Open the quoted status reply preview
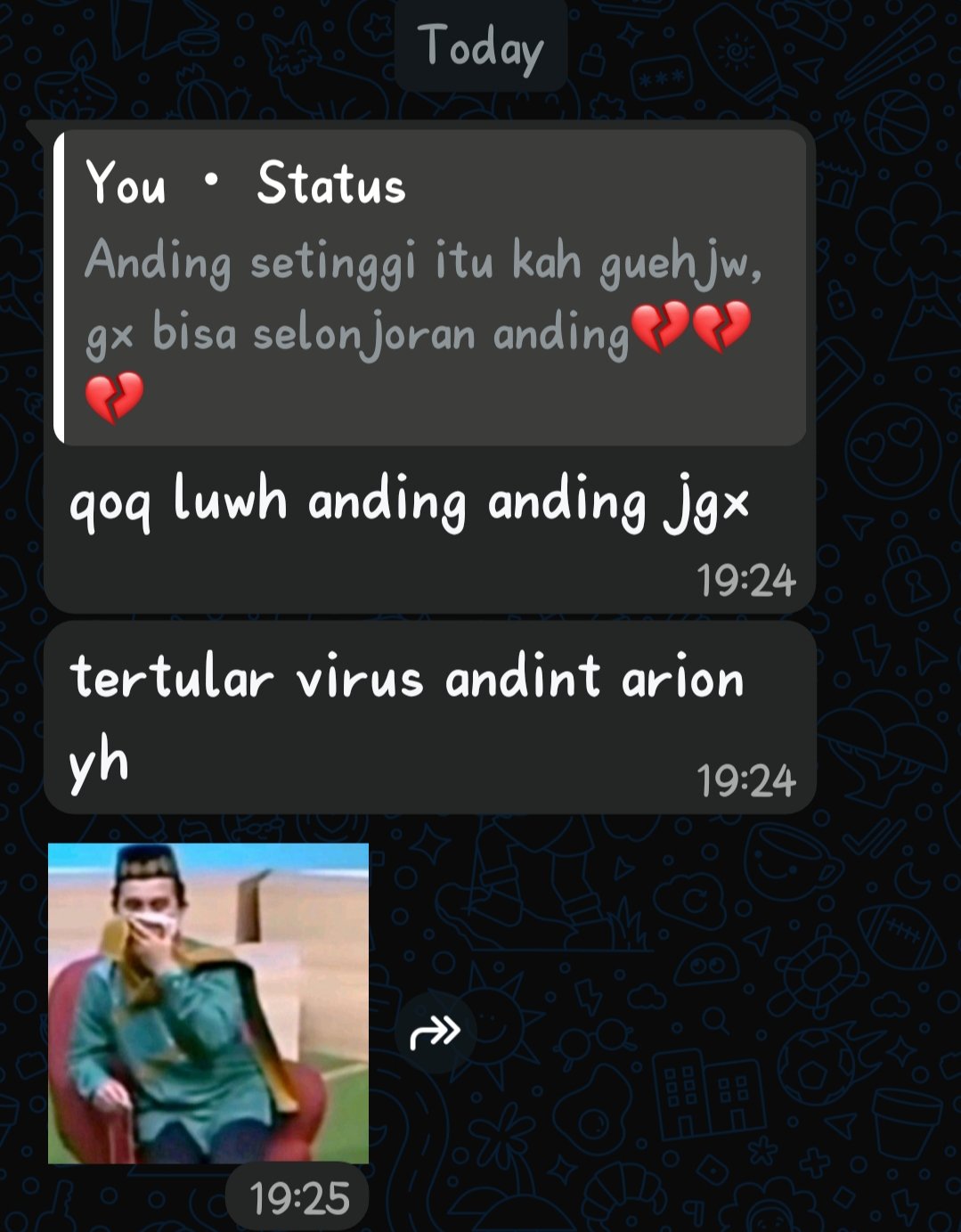The width and height of the screenshot is (961, 1232). 430,287
